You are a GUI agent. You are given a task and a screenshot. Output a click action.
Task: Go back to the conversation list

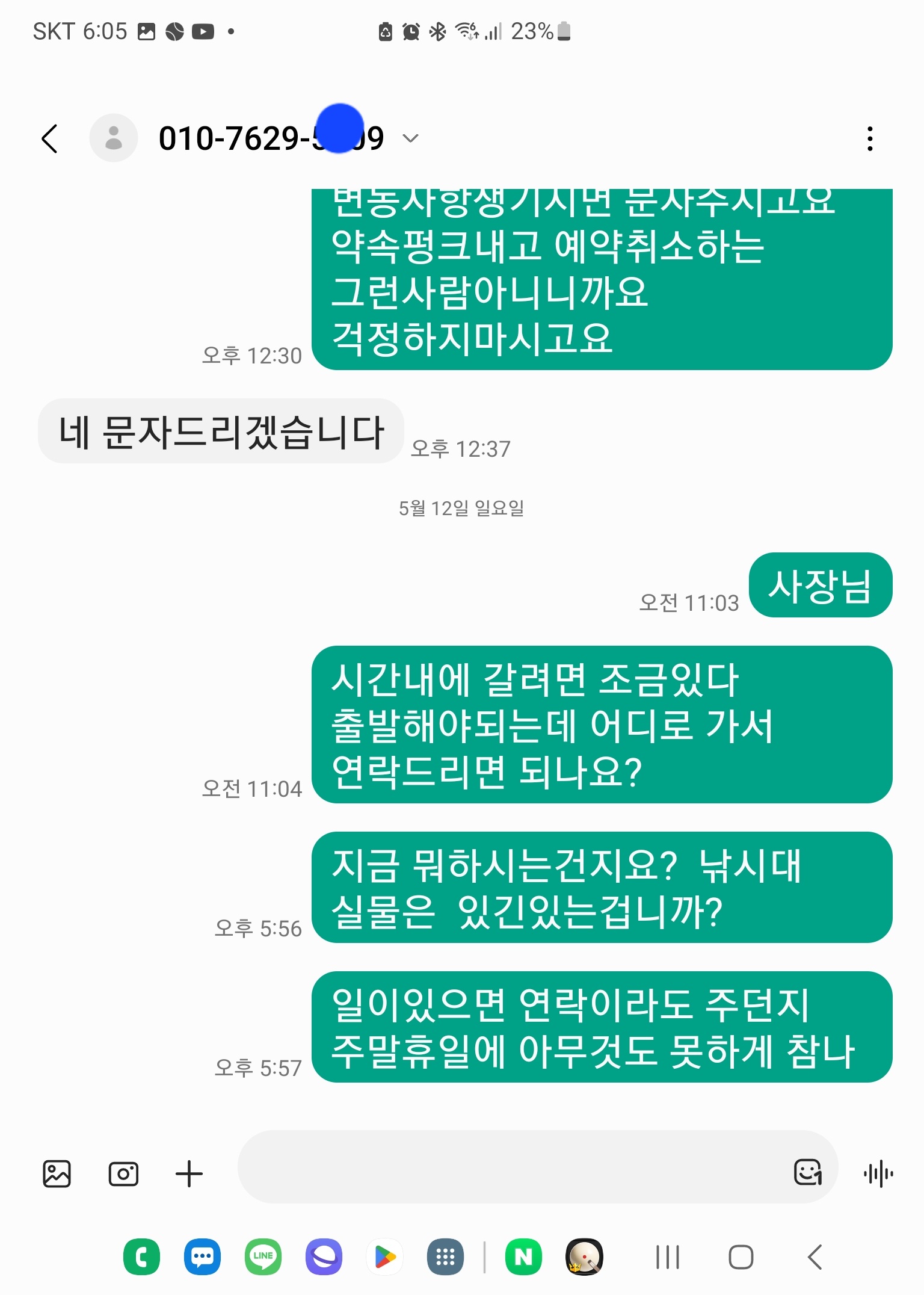(50, 139)
